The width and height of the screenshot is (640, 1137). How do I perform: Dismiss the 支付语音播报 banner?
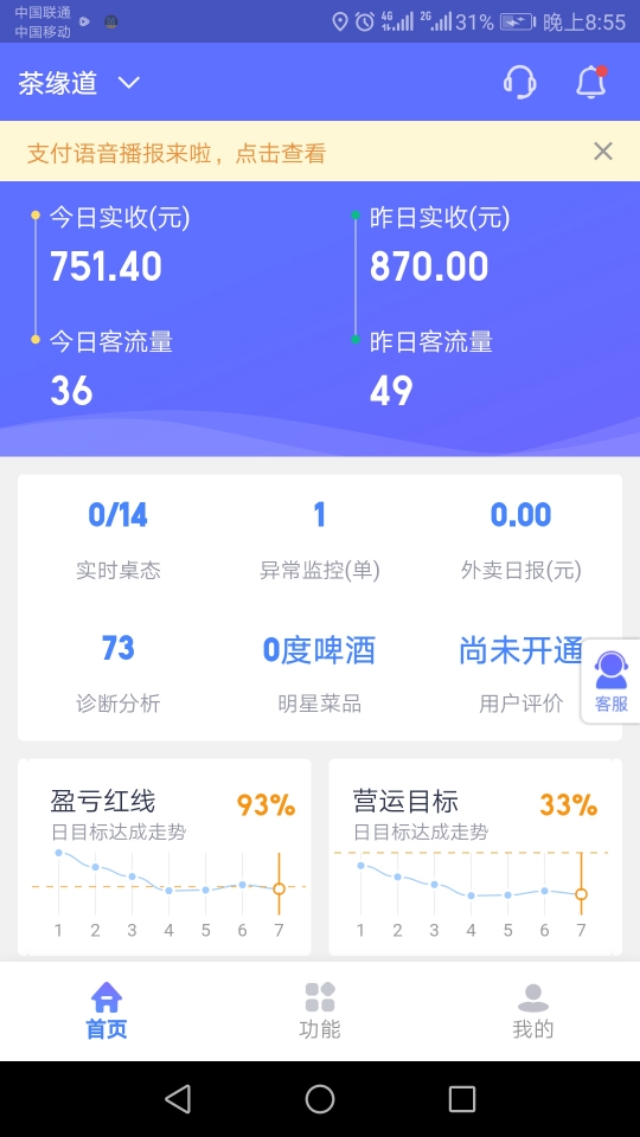pyautogui.click(x=603, y=152)
